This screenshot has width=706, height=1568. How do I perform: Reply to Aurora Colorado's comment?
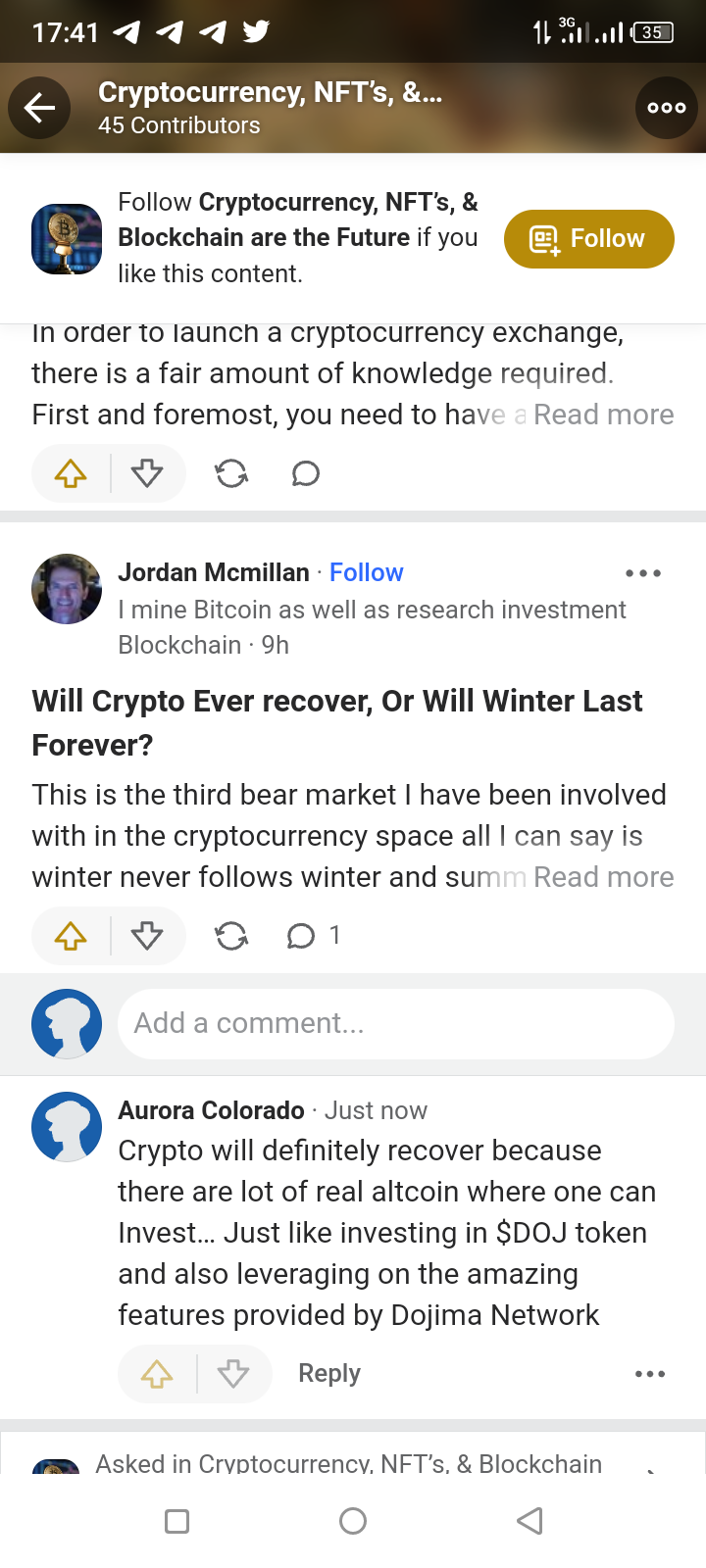click(329, 1374)
